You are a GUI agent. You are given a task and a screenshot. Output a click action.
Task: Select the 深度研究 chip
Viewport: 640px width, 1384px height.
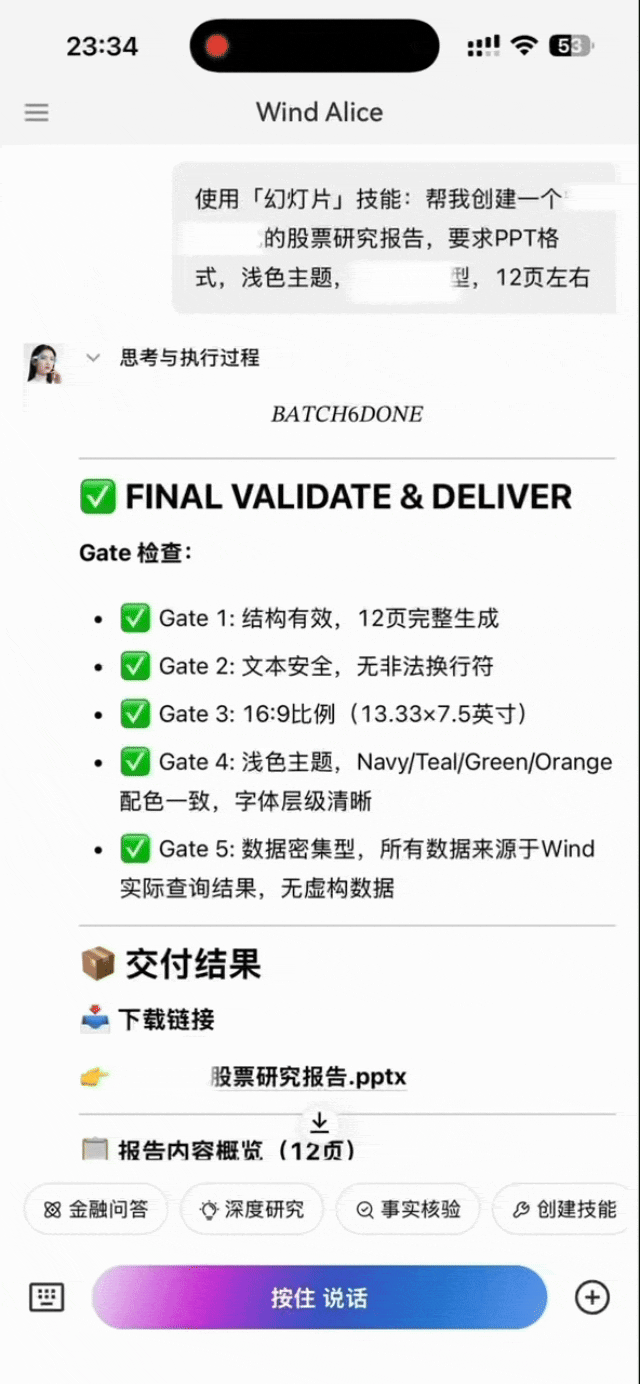(251, 1209)
